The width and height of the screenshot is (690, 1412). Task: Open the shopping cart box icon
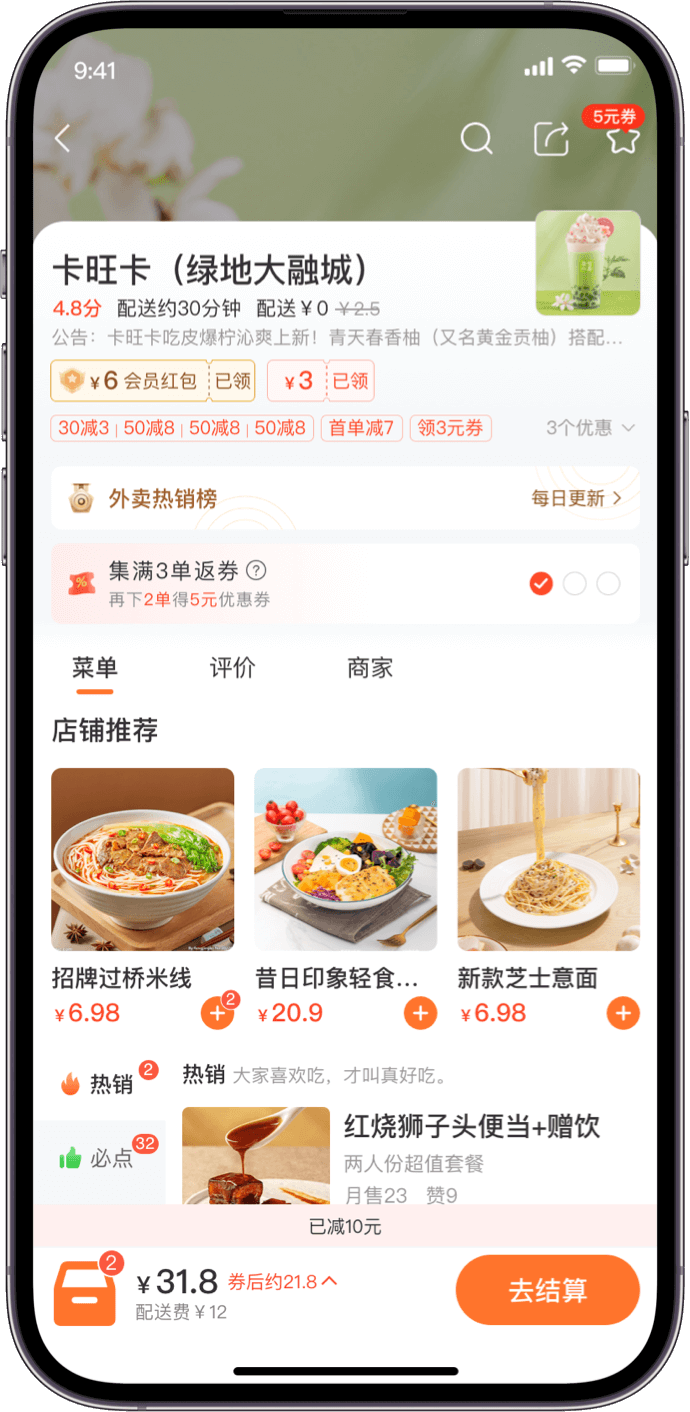click(85, 1292)
